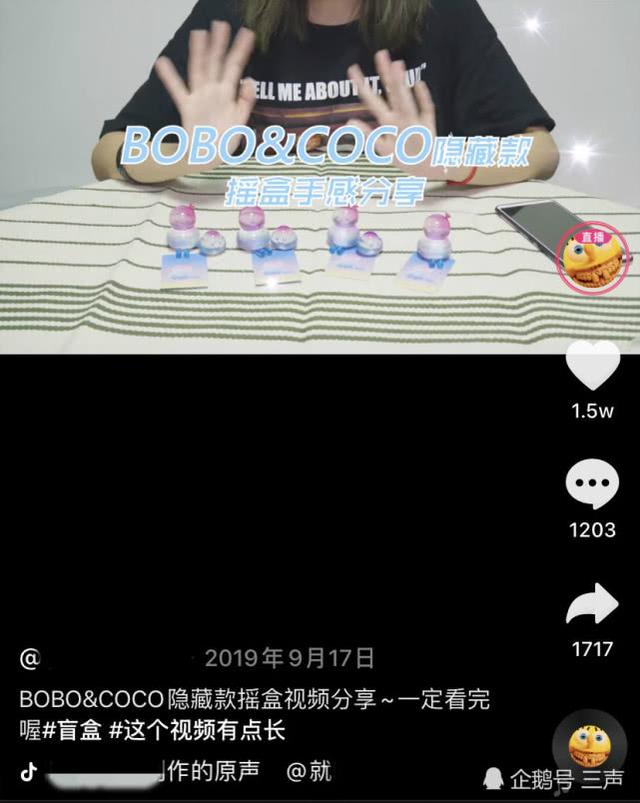Viewport: 640px width, 803px height.
Task: Share this video via the arrow icon
Action: [592, 604]
